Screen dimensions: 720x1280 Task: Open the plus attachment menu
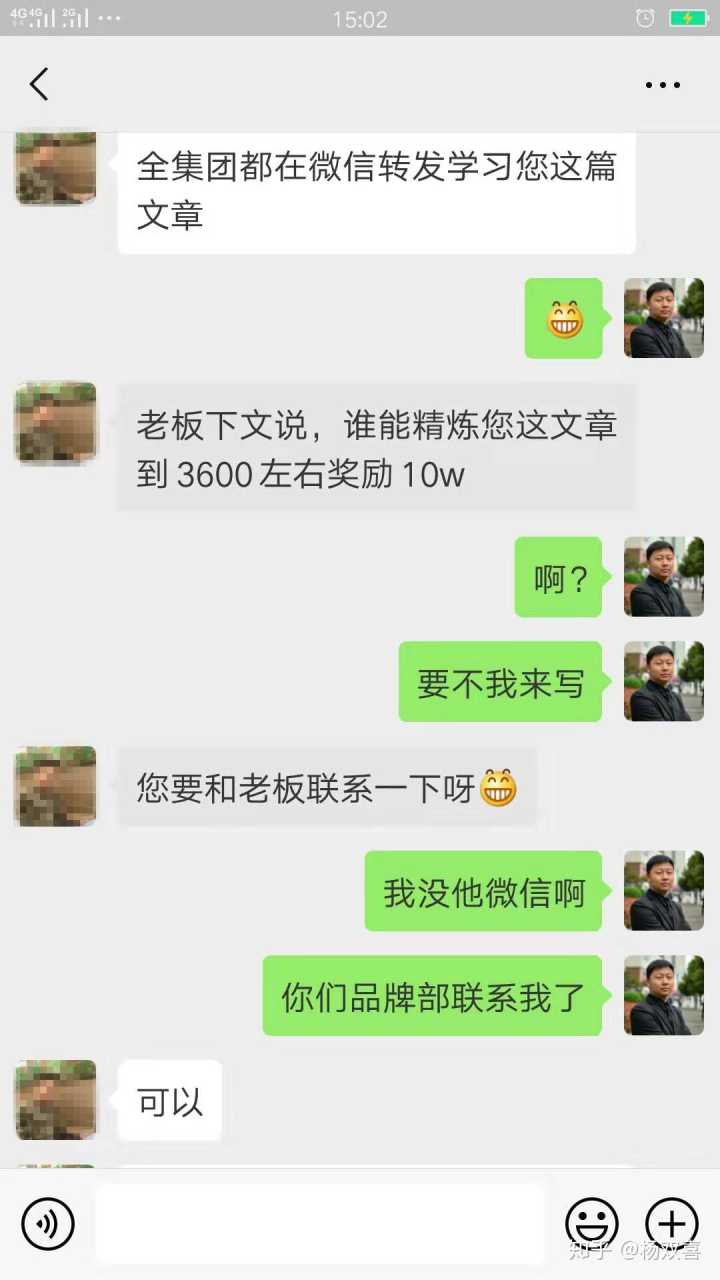671,1223
